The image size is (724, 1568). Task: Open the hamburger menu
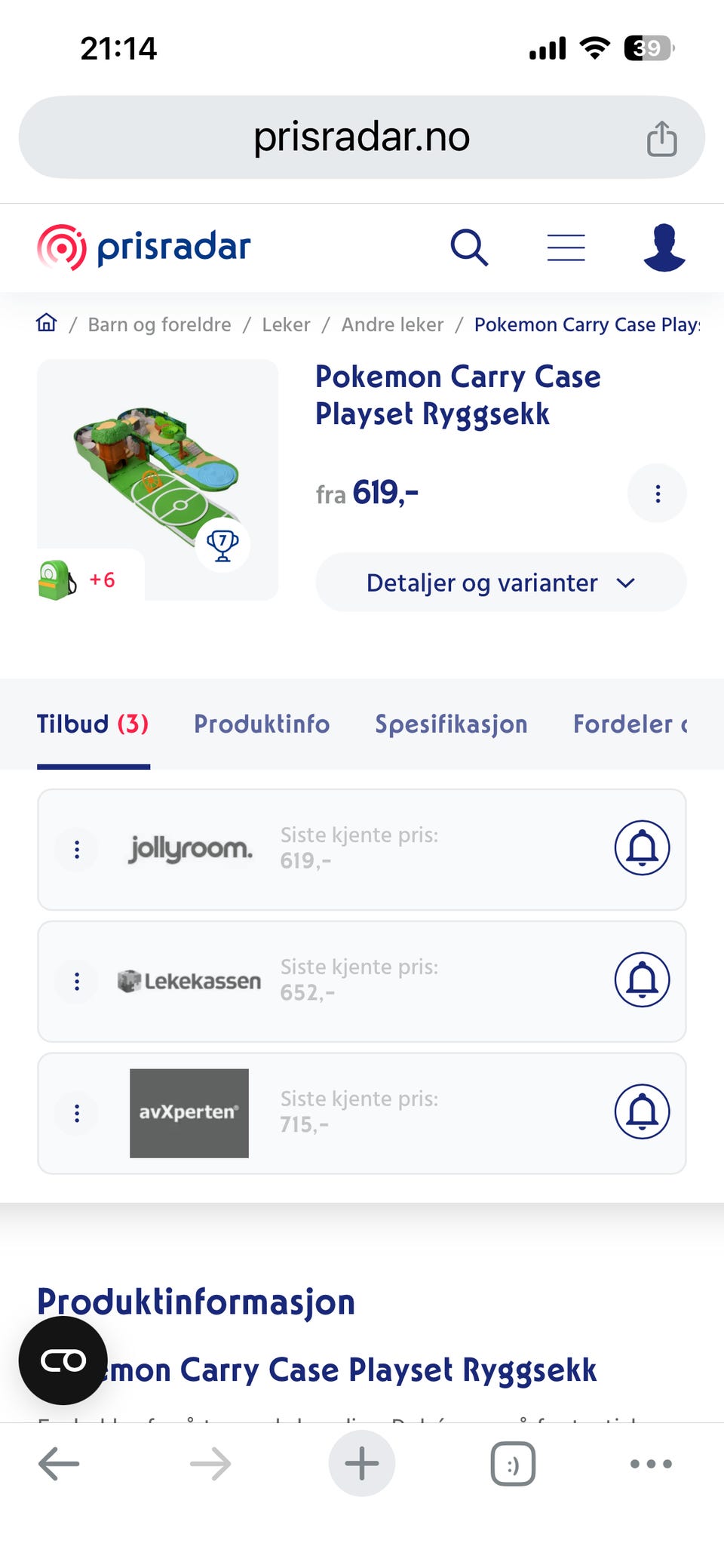(566, 247)
